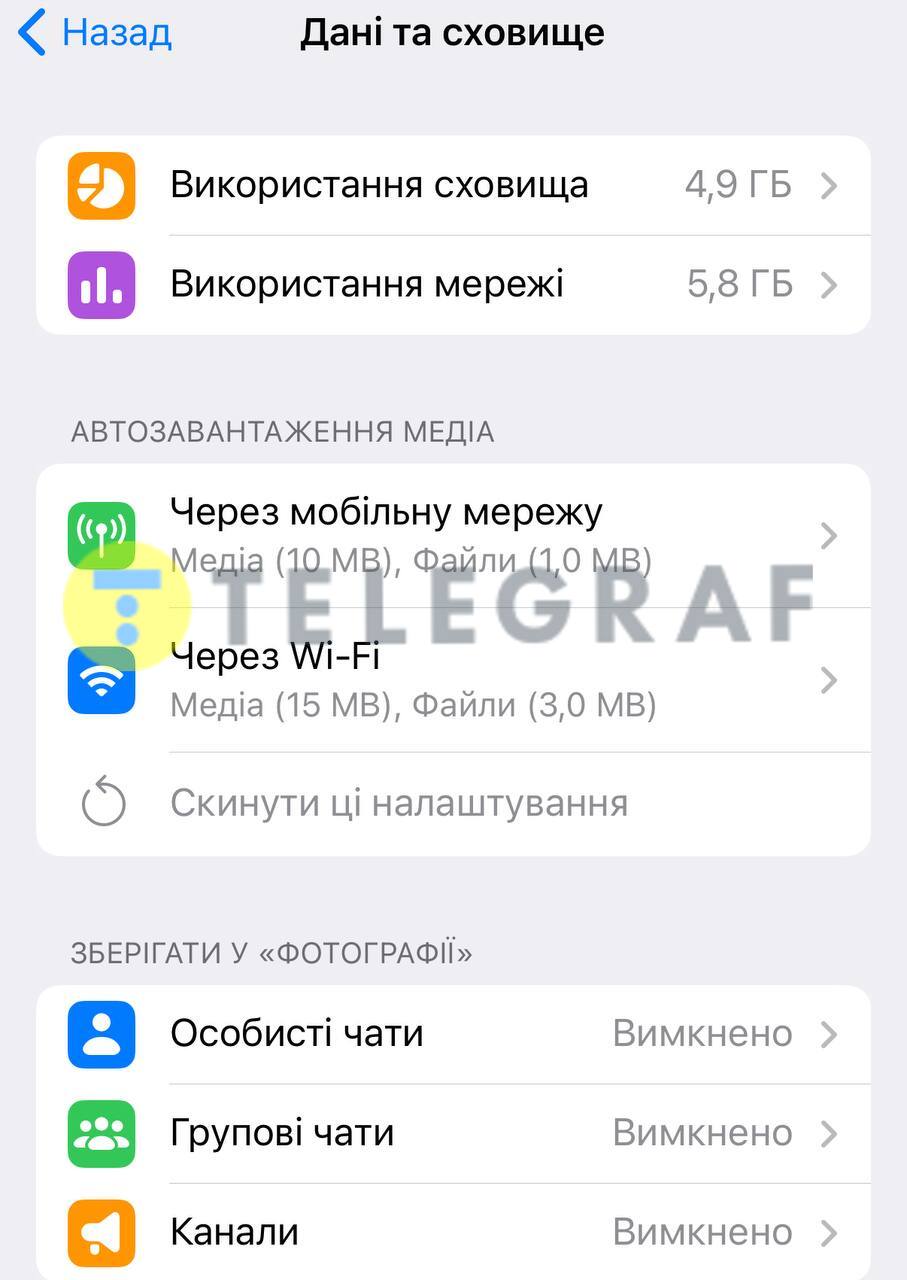
Task: Go back with the Назад button
Action: coord(96,33)
